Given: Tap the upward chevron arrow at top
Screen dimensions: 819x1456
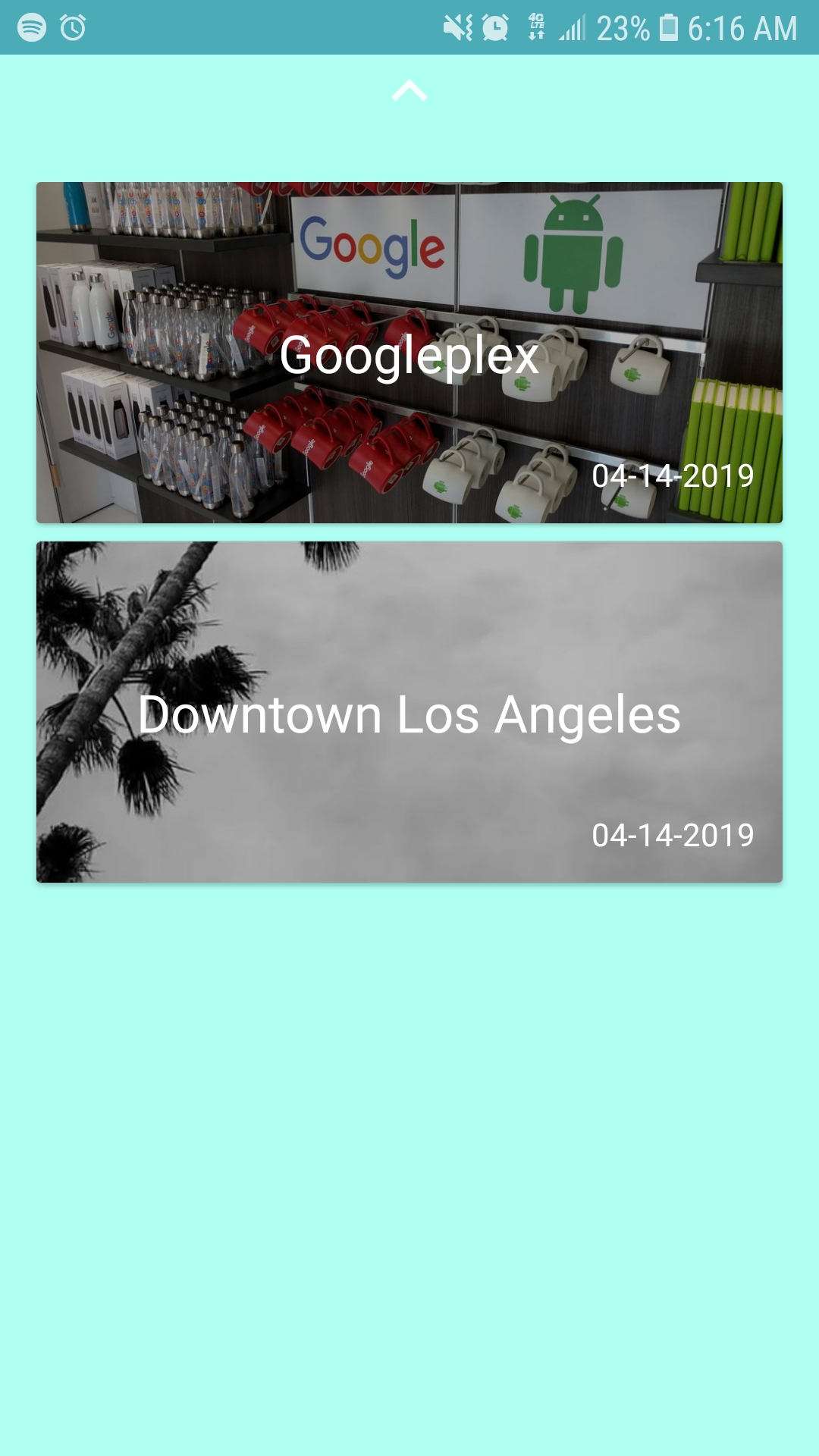Looking at the screenshot, I should click(x=409, y=91).
